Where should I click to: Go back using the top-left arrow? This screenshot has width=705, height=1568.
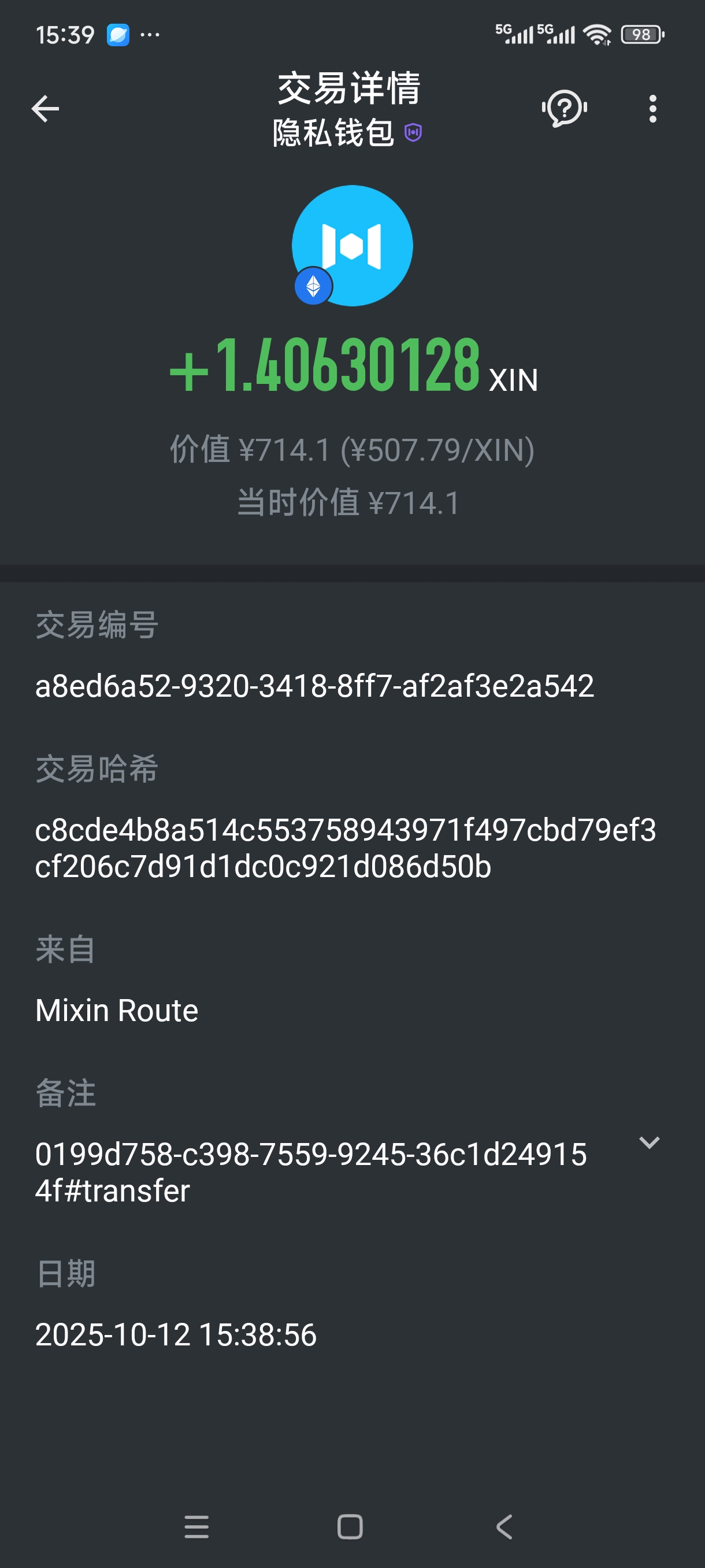pos(45,109)
